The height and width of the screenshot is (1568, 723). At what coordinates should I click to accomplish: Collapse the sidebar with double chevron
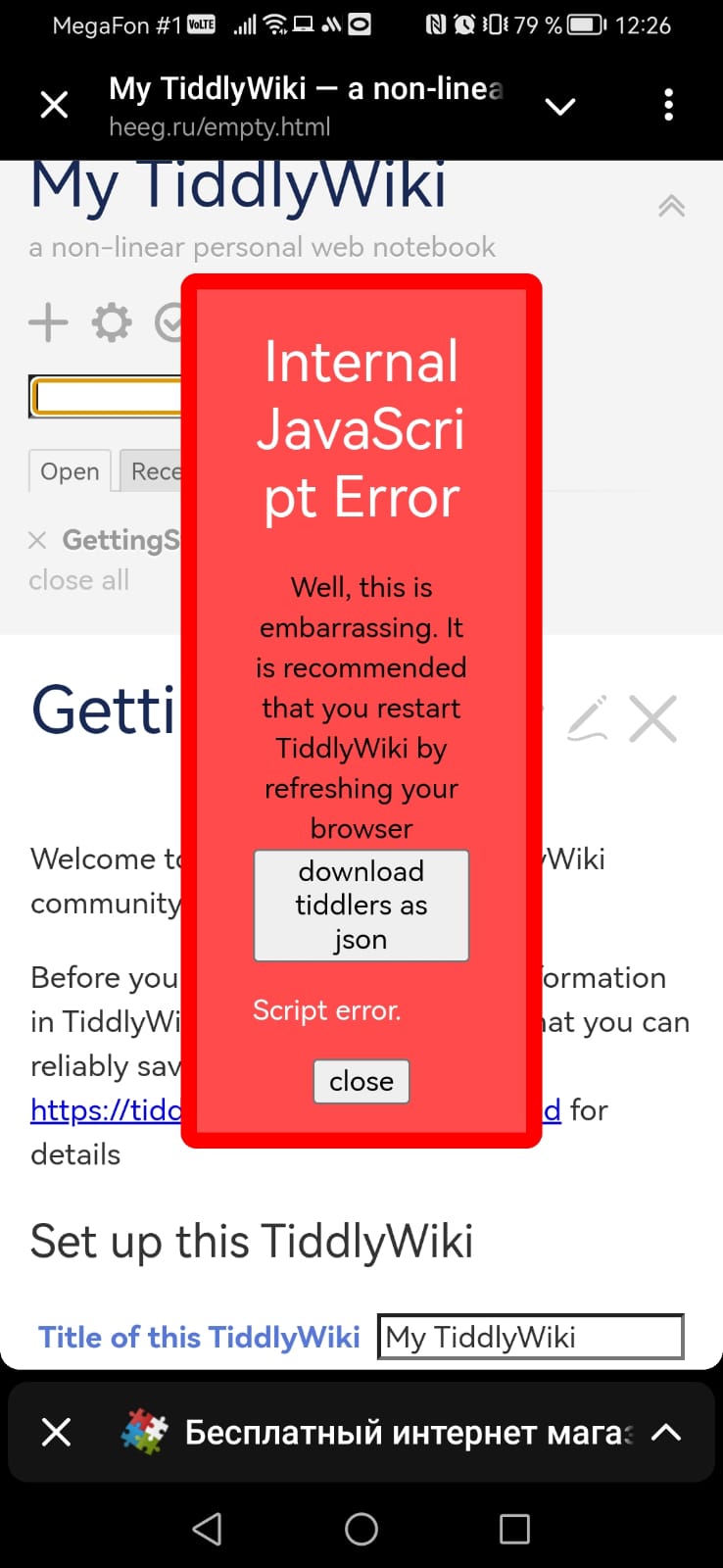click(x=671, y=206)
